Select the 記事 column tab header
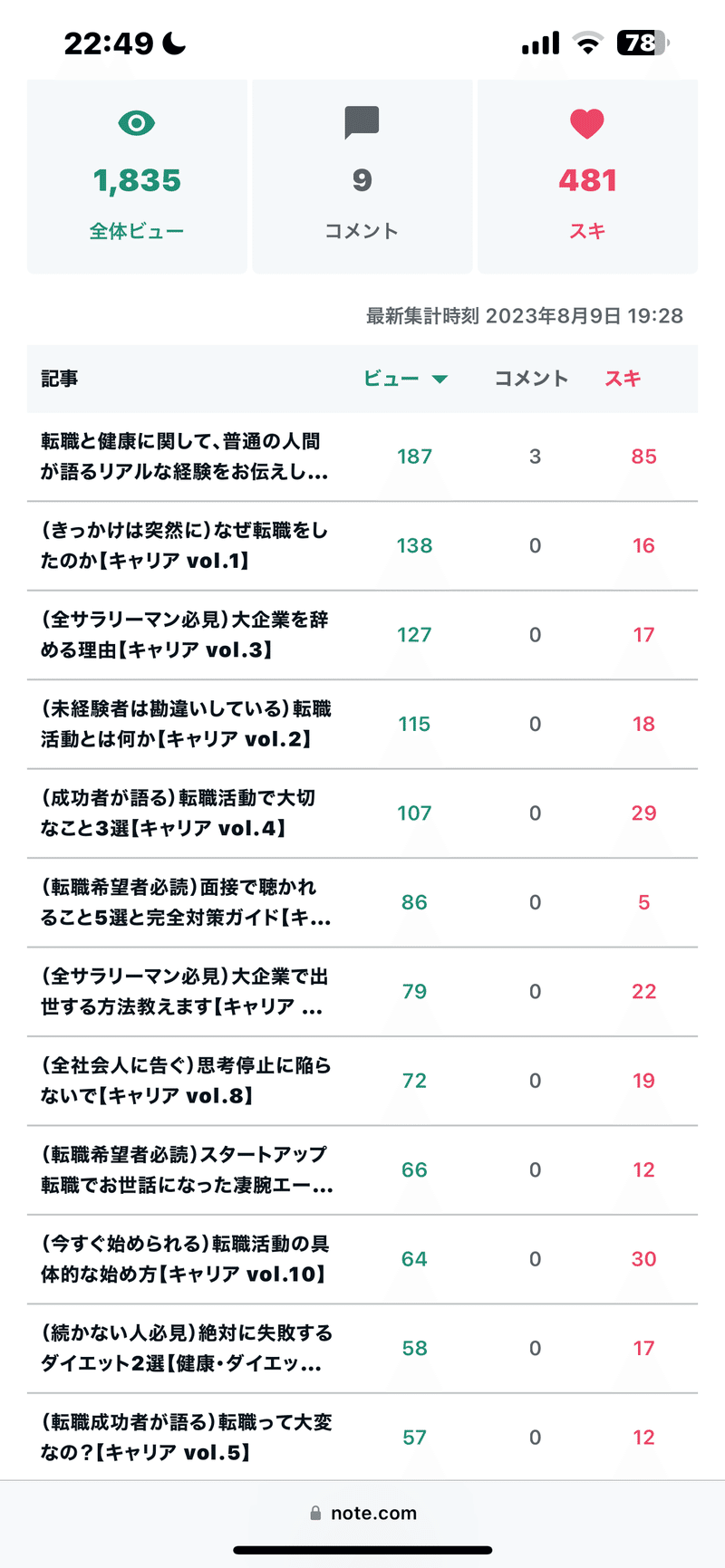This screenshot has height=1568, width=725. coord(59,379)
